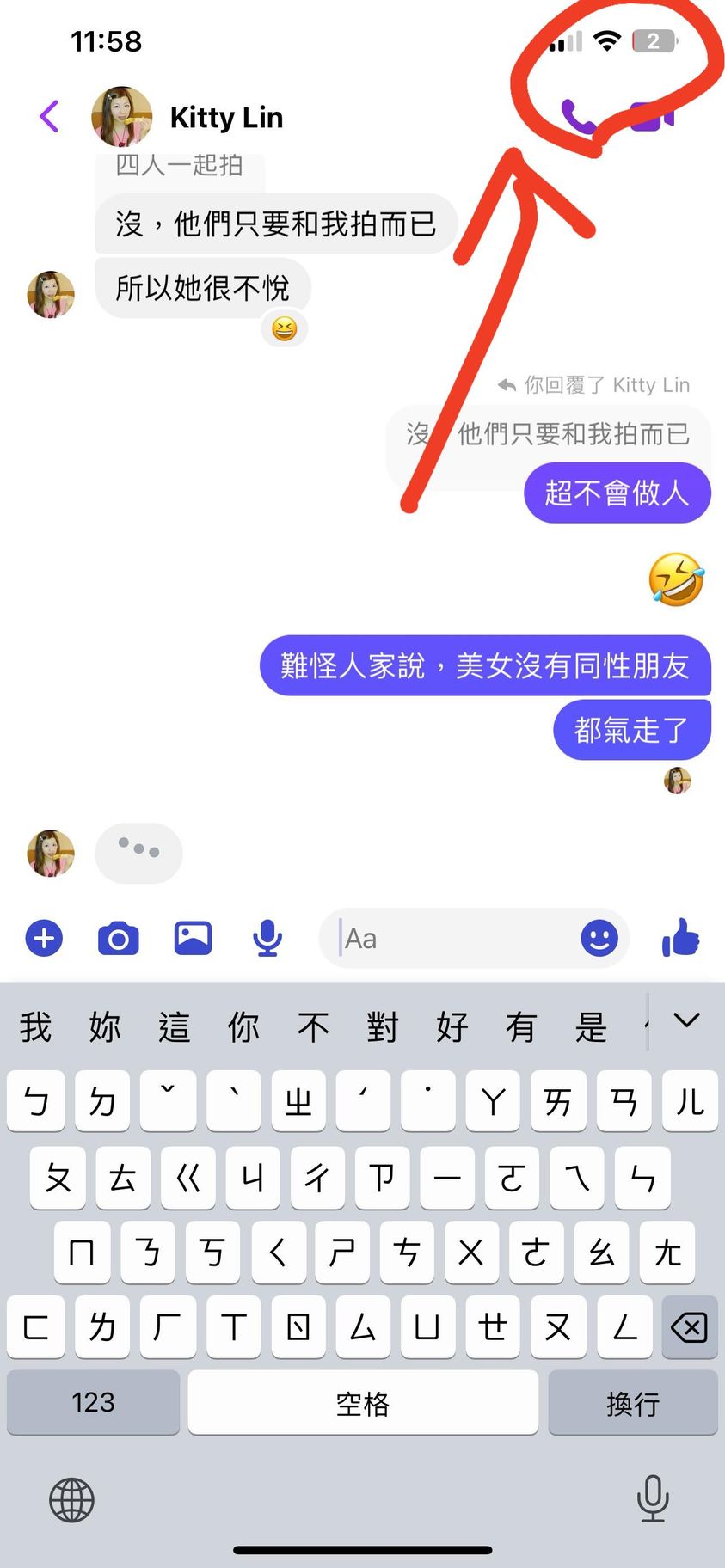The width and height of the screenshot is (725, 1568).
Task: Go back to the chats list
Action: (x=50, y=116)
